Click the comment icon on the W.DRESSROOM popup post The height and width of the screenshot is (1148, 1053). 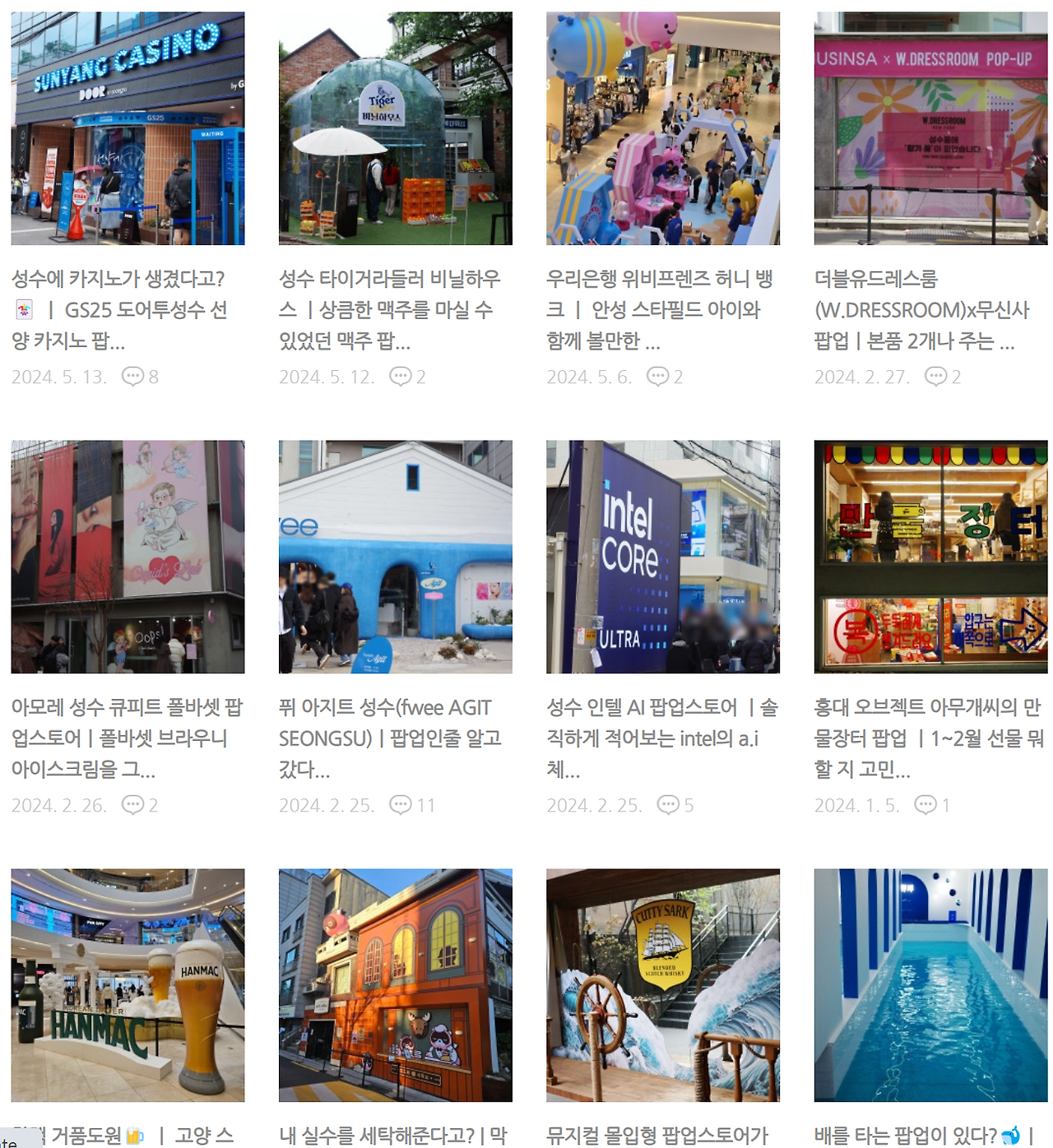pos(935,377)
